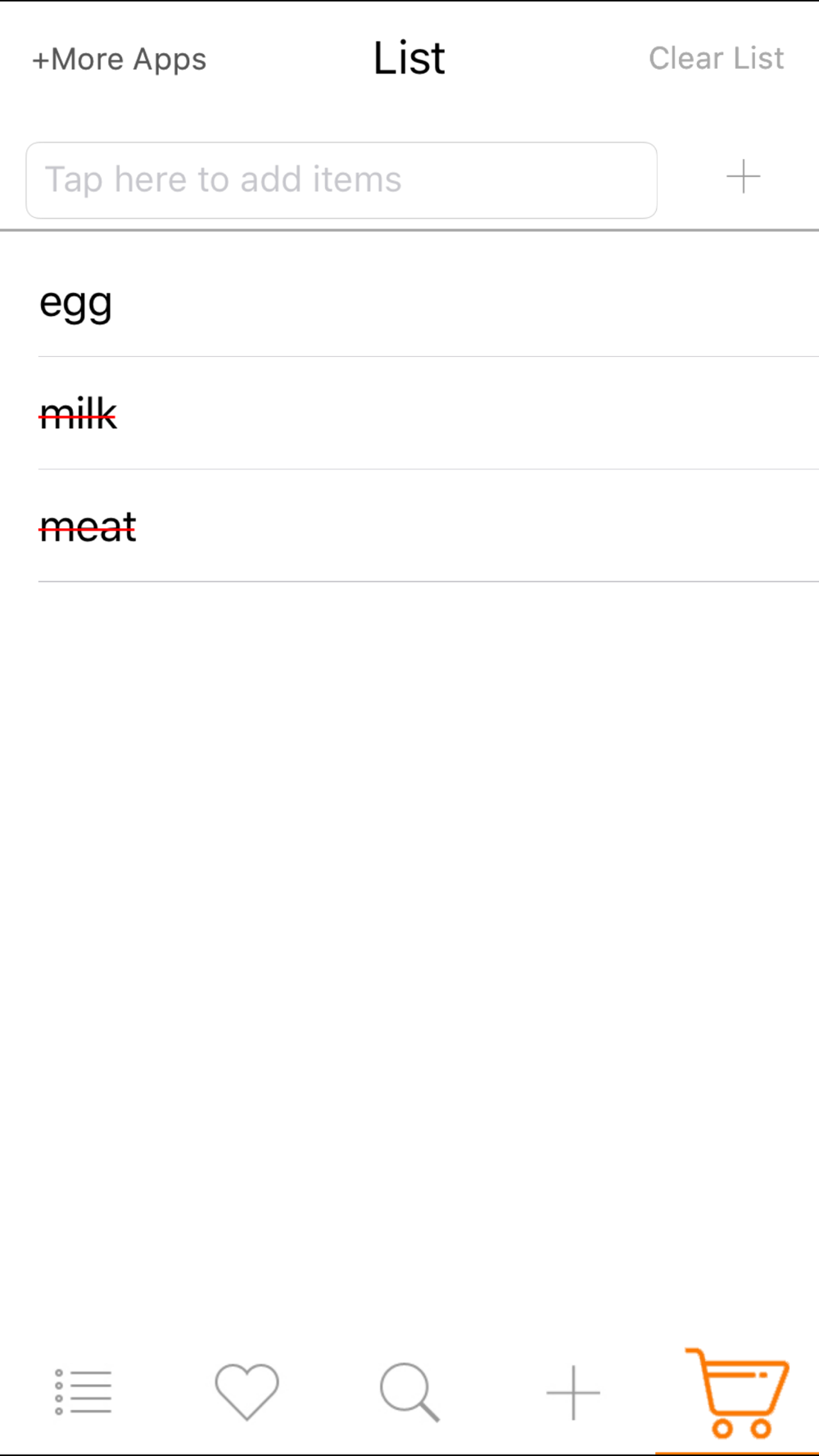Select the shopping cart tab
This screenshot has width=819, height=1456.
point(737,1393)
